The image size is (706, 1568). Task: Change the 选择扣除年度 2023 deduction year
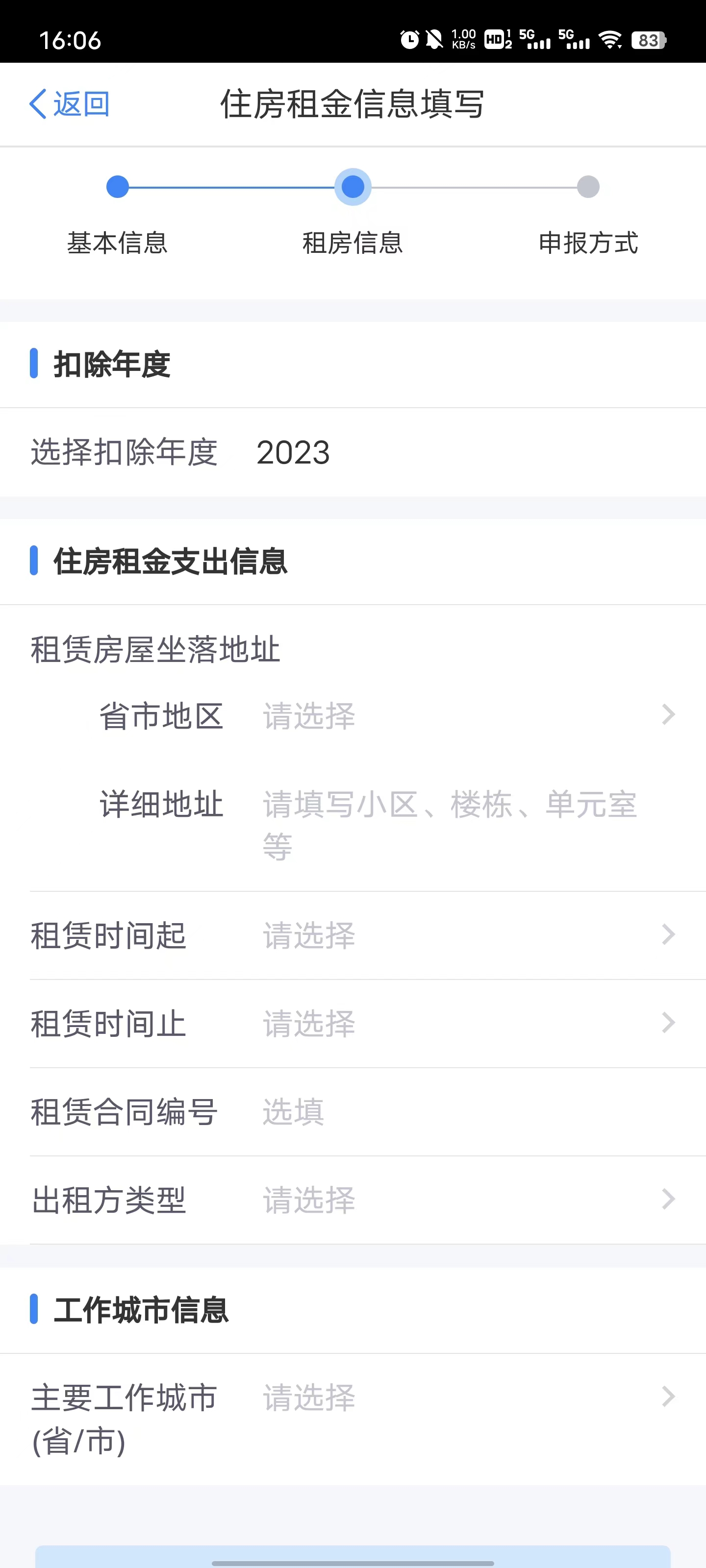click(x=294, y=453)
